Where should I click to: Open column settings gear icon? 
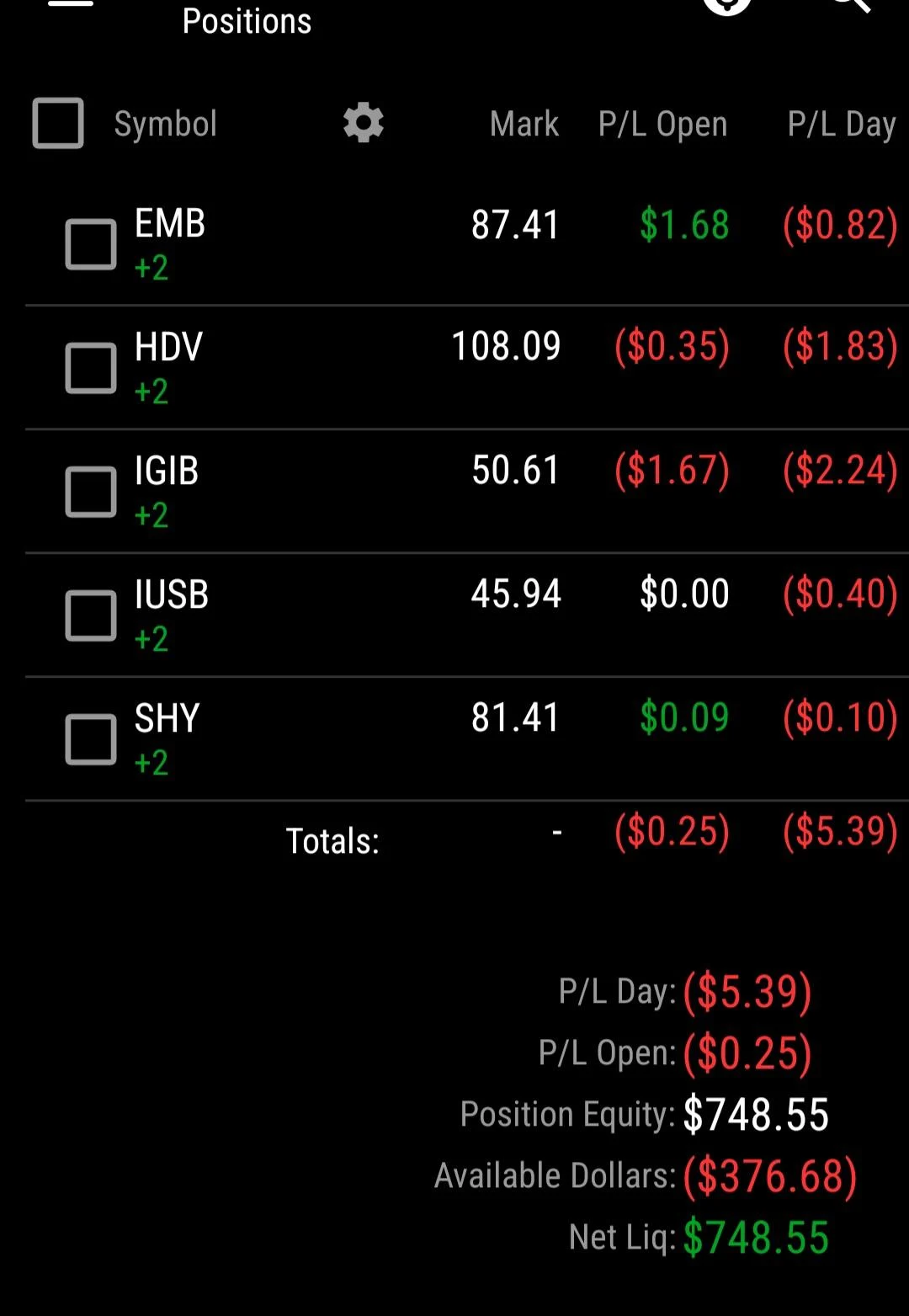click(364, 123)
